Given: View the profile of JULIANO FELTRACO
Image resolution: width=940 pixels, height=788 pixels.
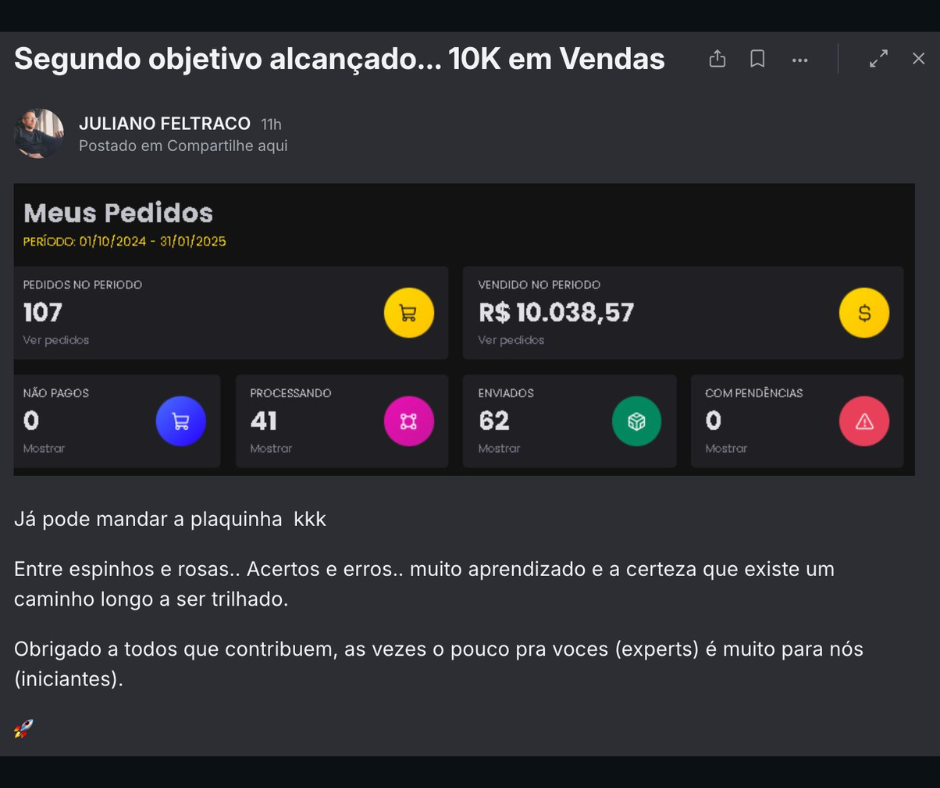Looking at the screenshot, I should coord(164,123).
